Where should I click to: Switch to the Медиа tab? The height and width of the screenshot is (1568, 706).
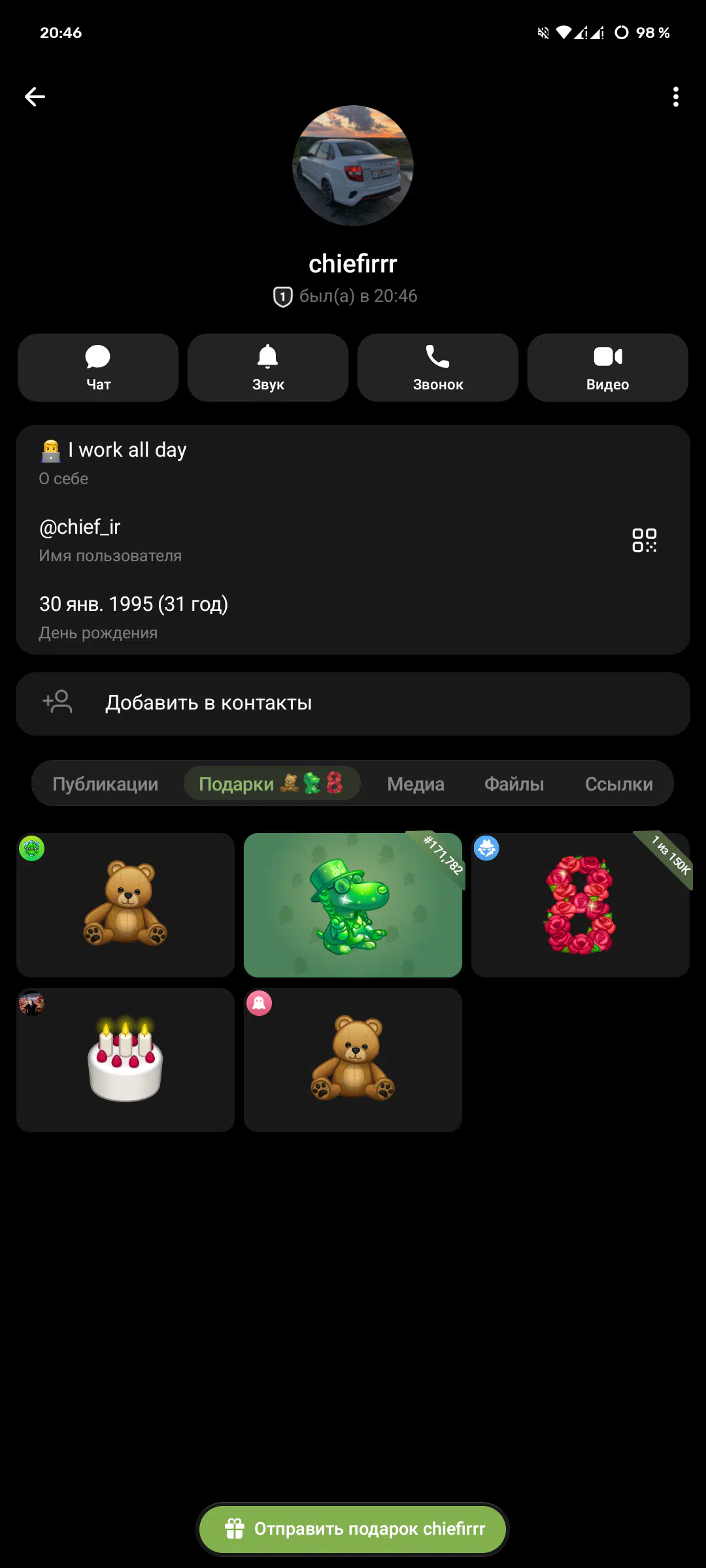[416, 783]
